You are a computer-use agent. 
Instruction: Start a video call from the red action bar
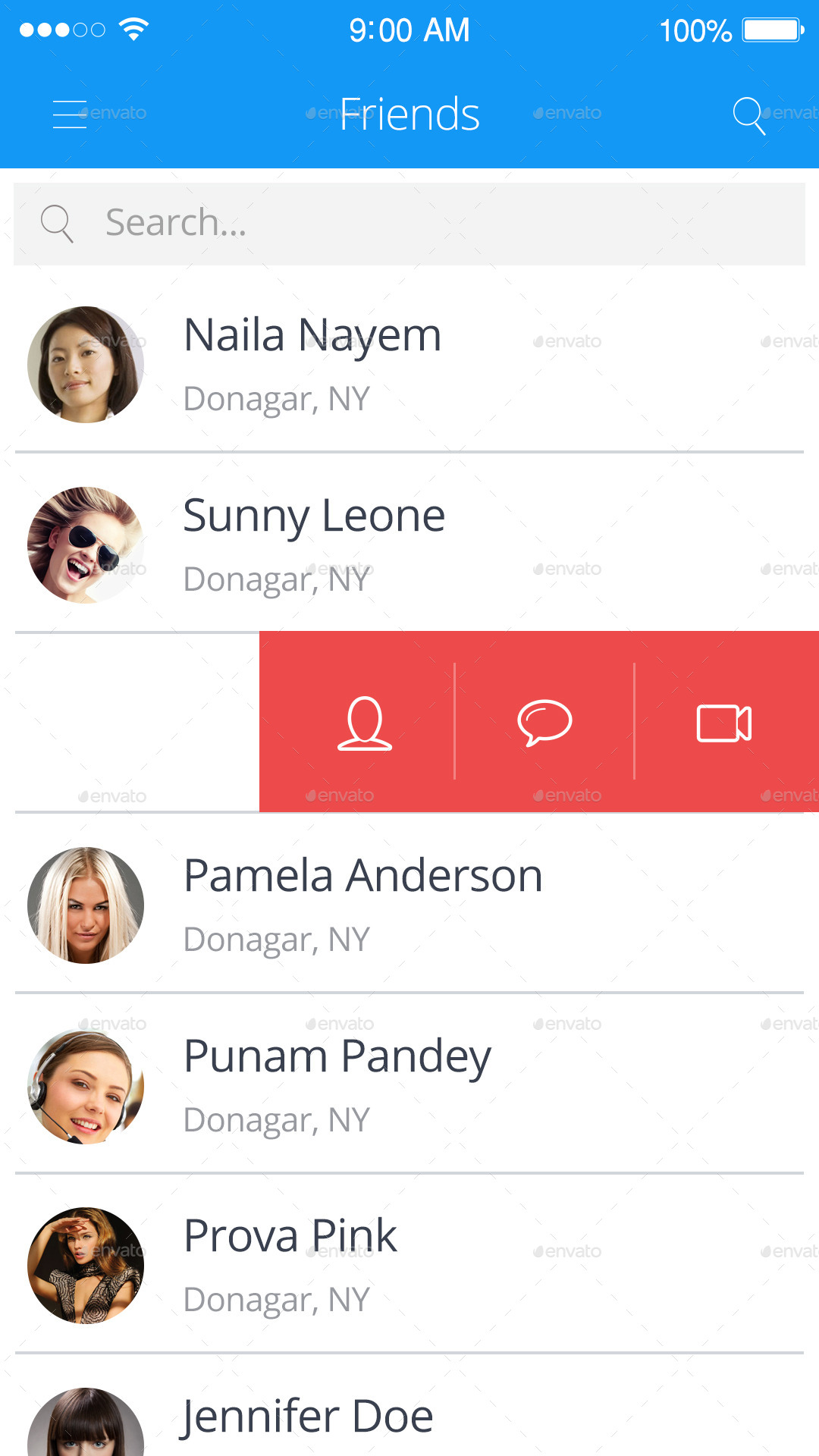pos(724,723)
